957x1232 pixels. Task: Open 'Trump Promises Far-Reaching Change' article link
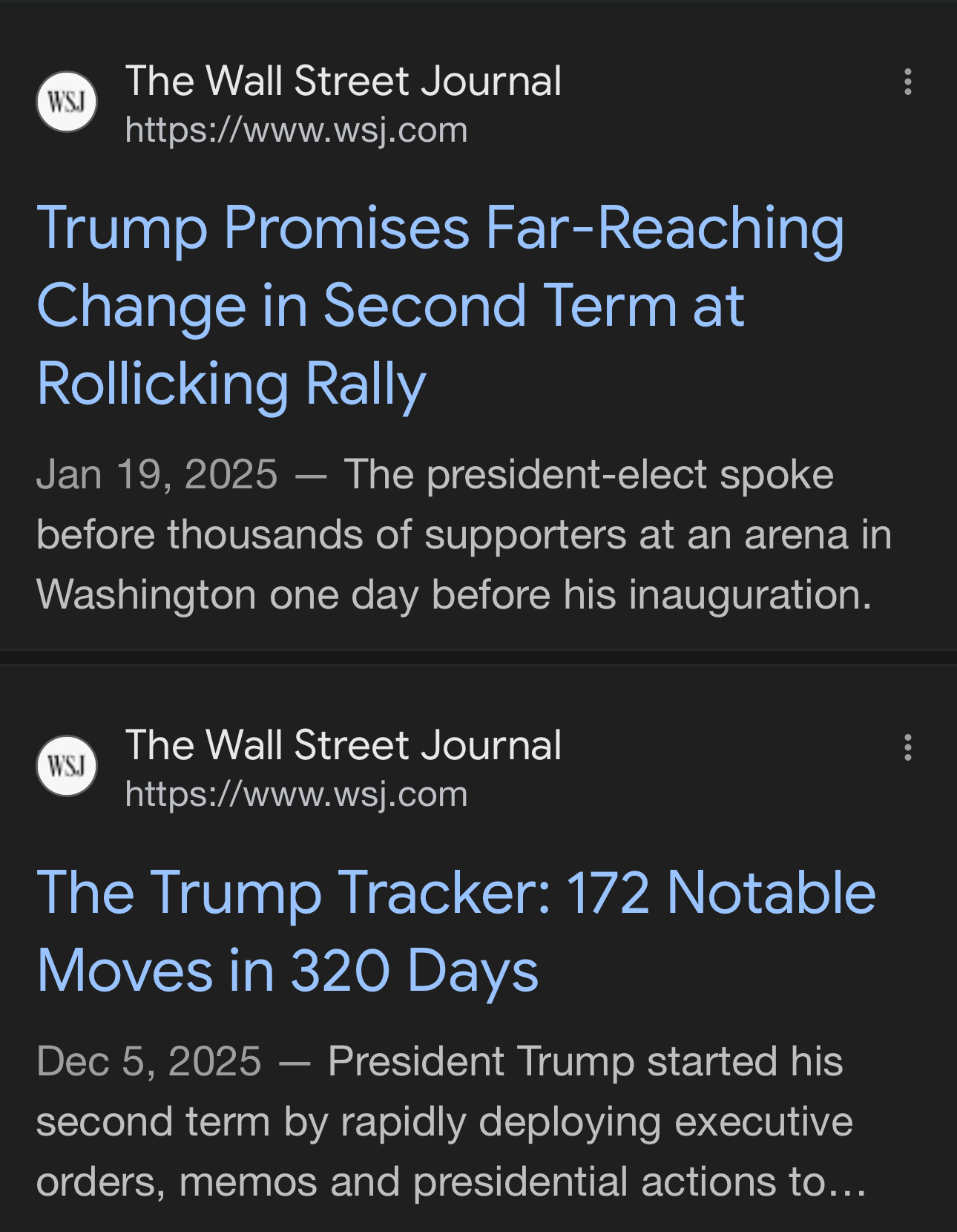point(441,306)
